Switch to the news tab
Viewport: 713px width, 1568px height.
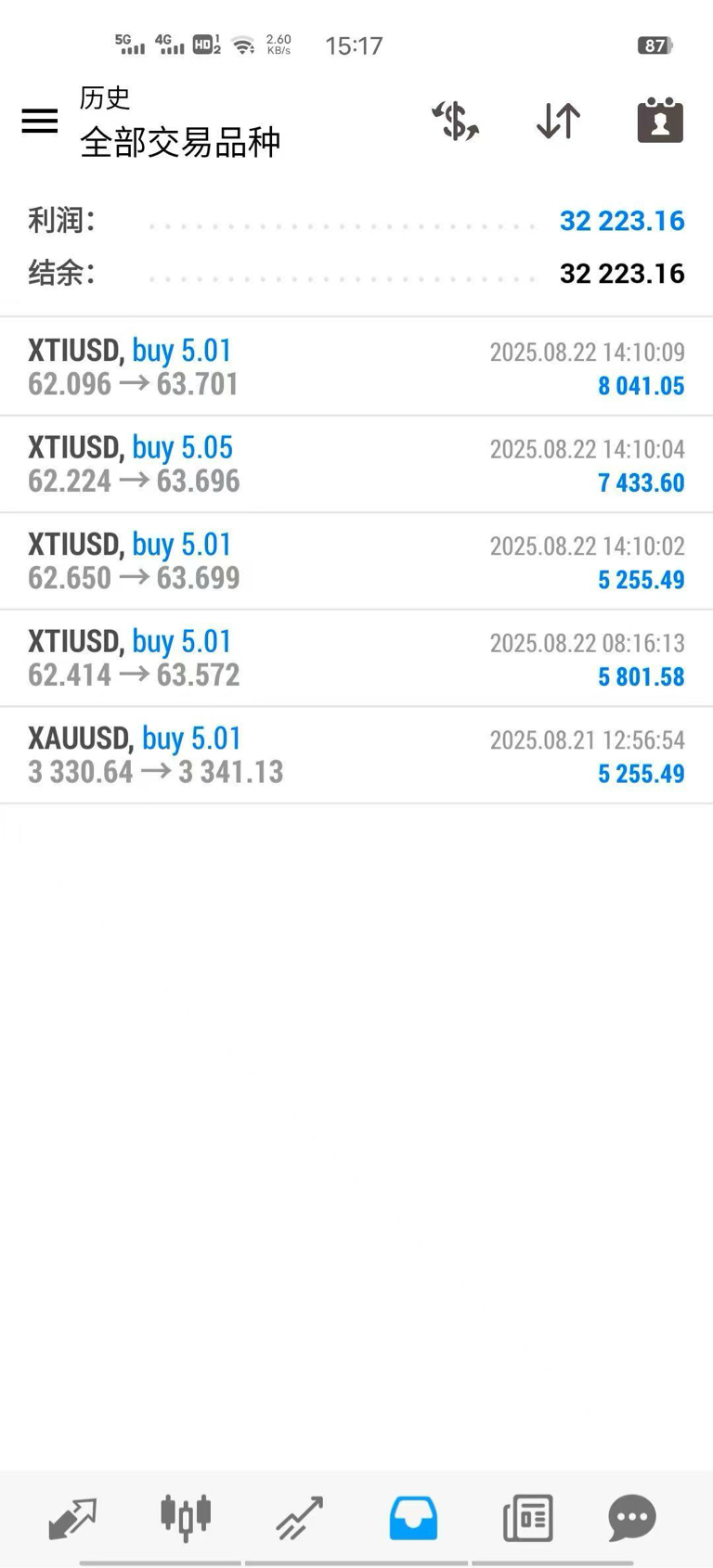(x=527, y=1519)
